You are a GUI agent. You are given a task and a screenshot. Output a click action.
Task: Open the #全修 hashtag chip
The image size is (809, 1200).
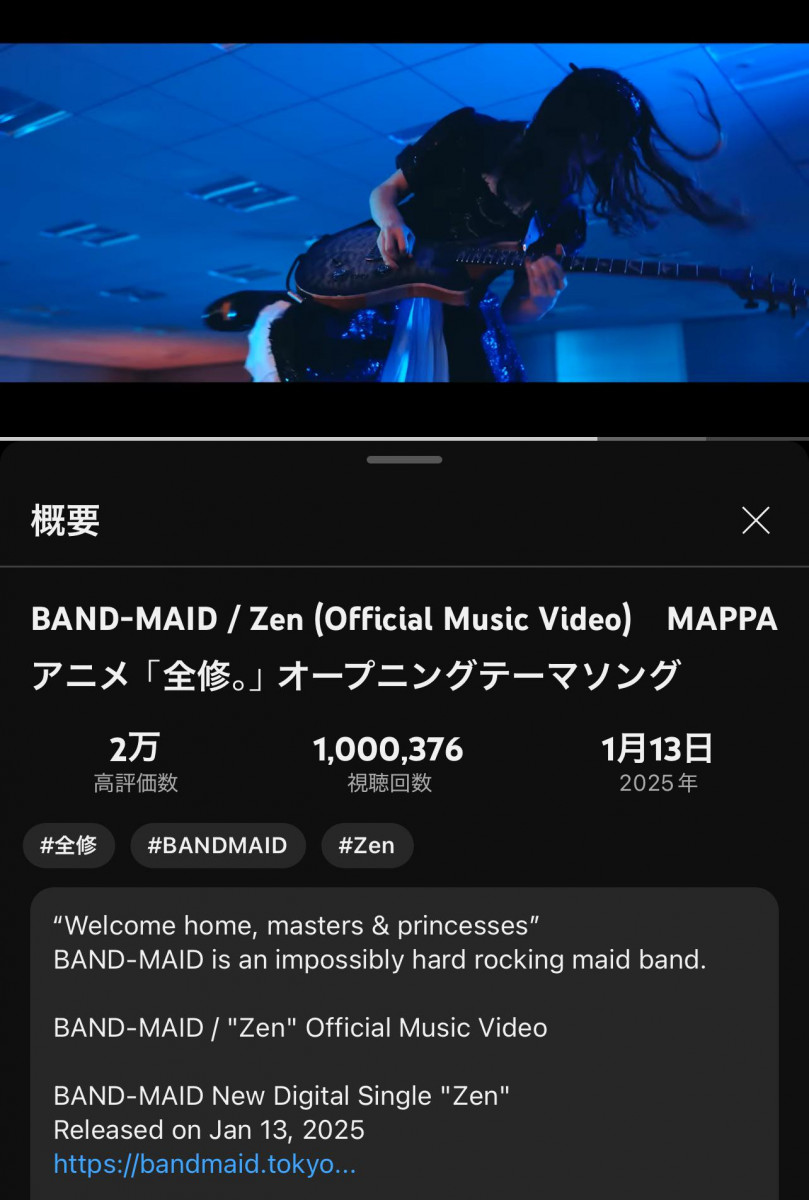(x=69, y=845)
